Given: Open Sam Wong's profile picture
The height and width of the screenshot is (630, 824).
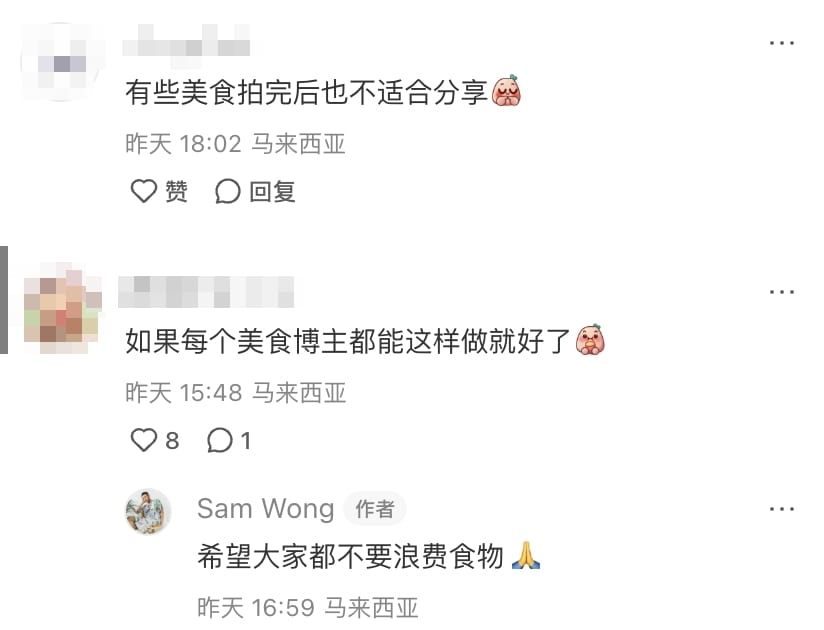Looking at the screenshot, I should (x=148, y=512).
